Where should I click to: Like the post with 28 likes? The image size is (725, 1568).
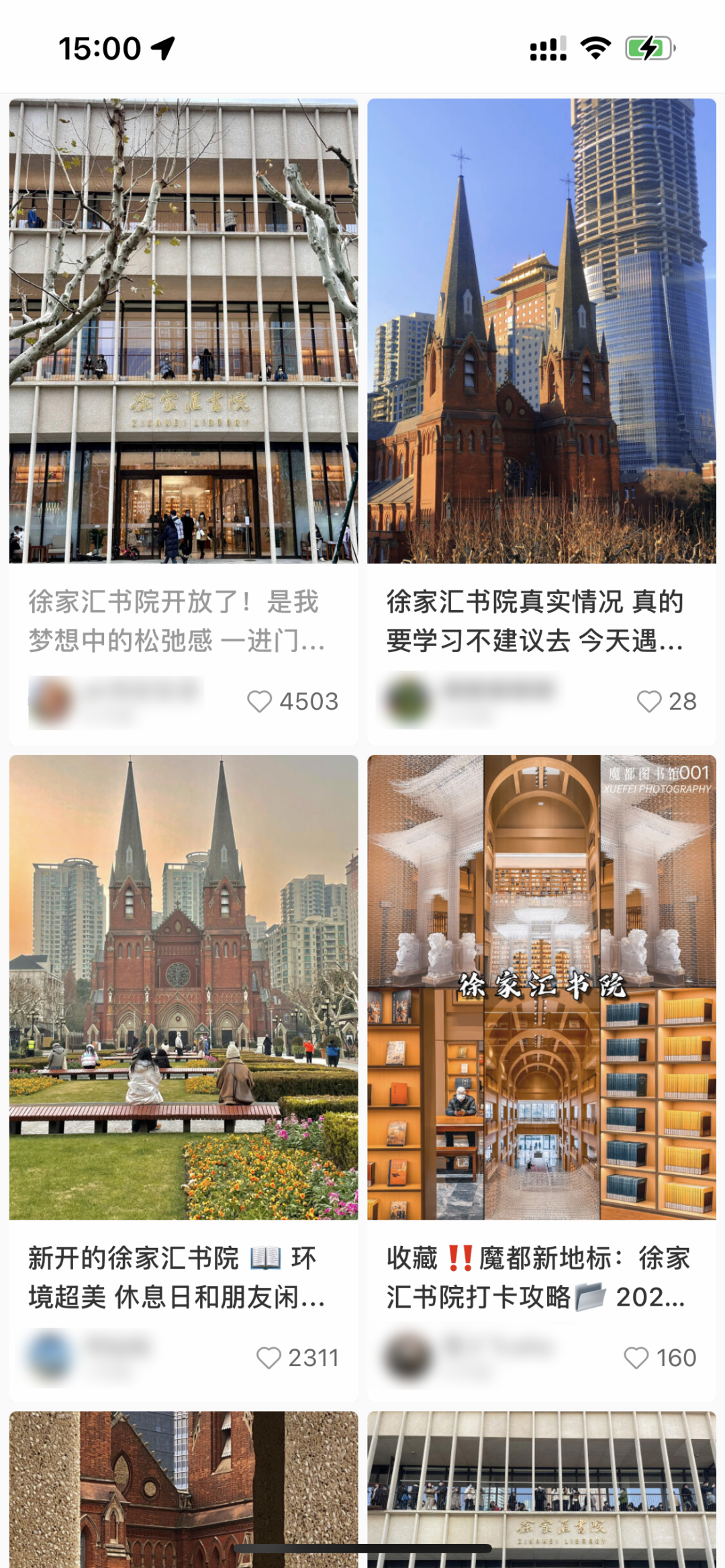coord(649,701)
